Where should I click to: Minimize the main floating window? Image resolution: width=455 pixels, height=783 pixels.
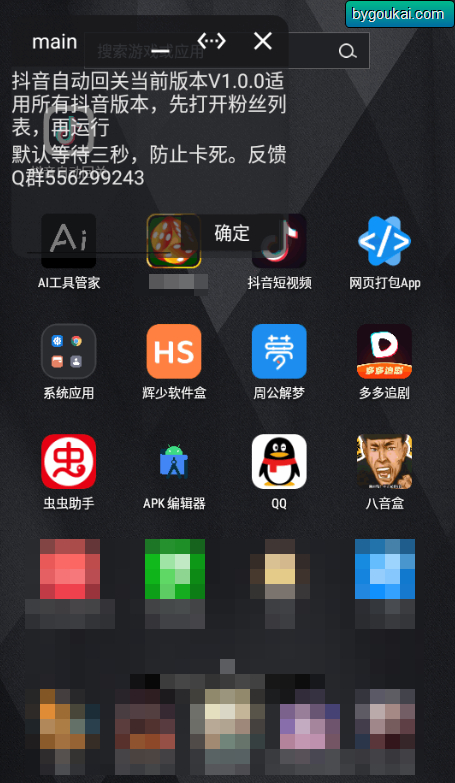point(160,51)
